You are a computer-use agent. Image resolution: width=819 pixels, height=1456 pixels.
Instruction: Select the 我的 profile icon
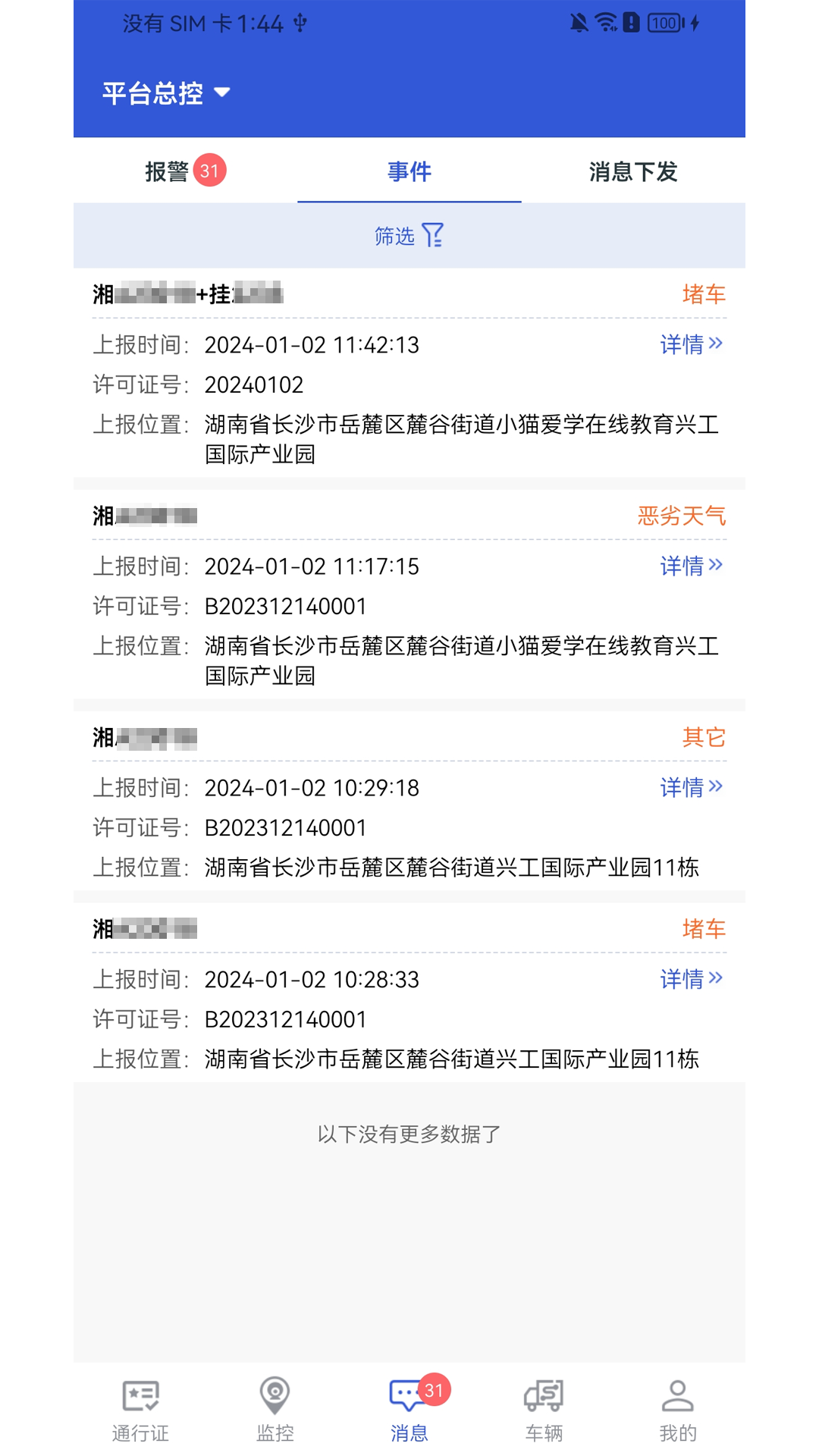677,1407
